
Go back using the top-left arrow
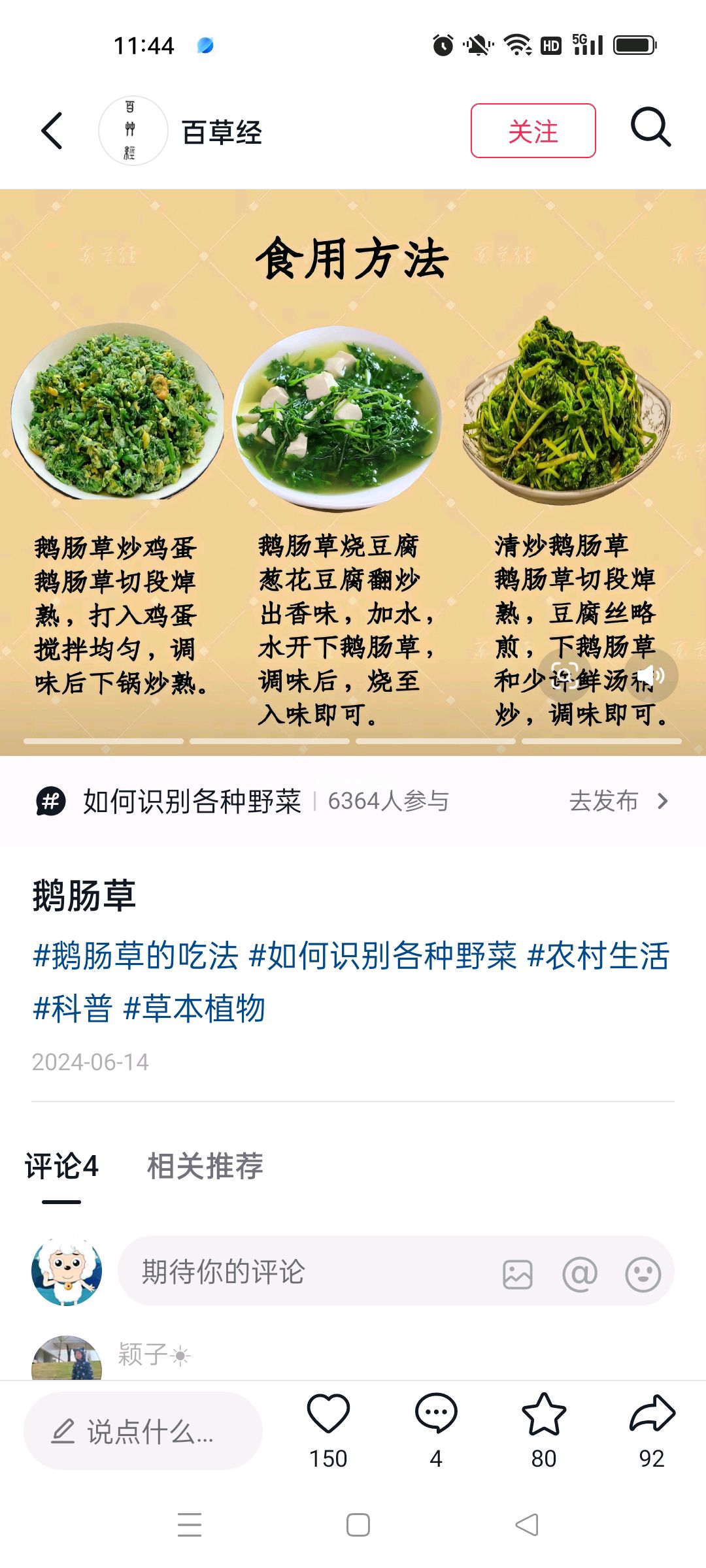[x=52, y=131]
